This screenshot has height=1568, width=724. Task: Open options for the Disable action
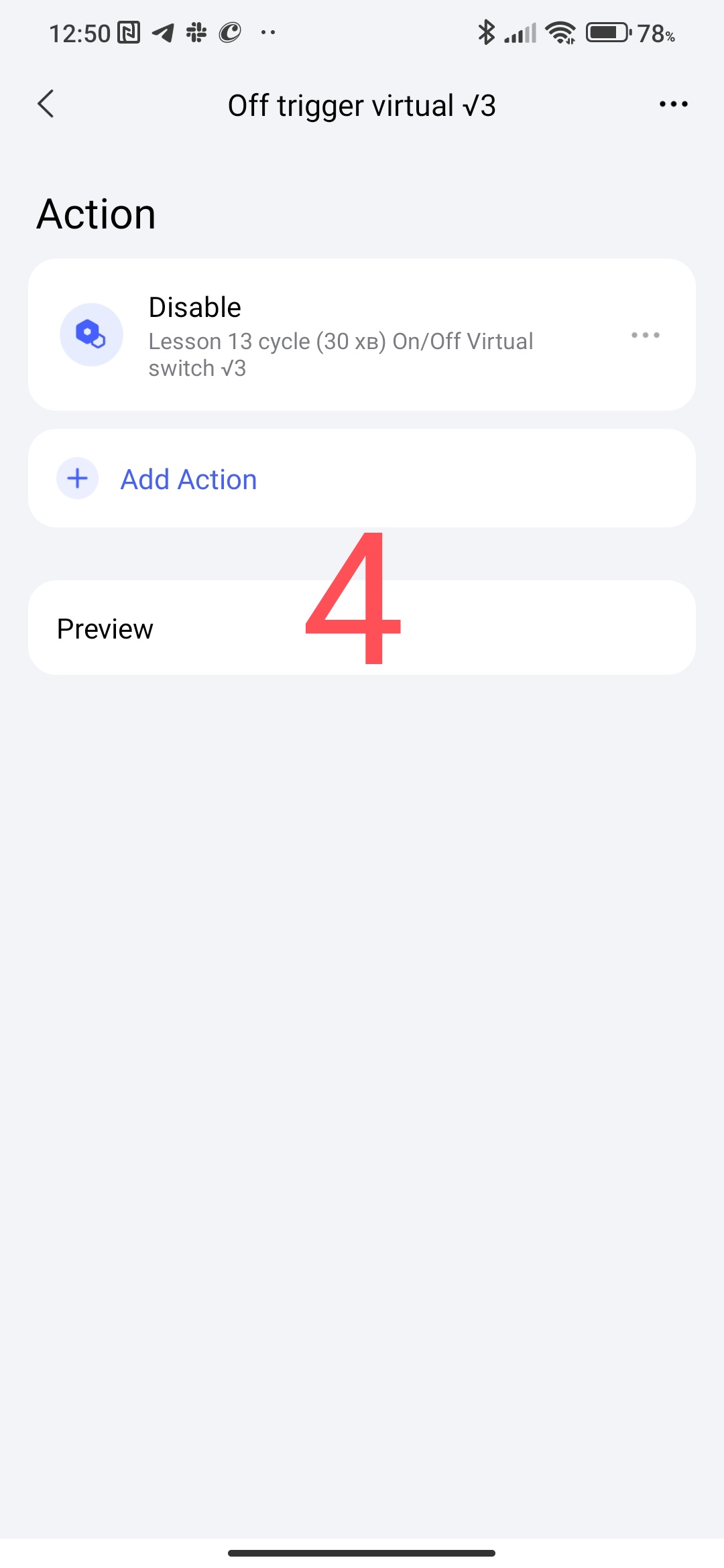pos(645,335)
